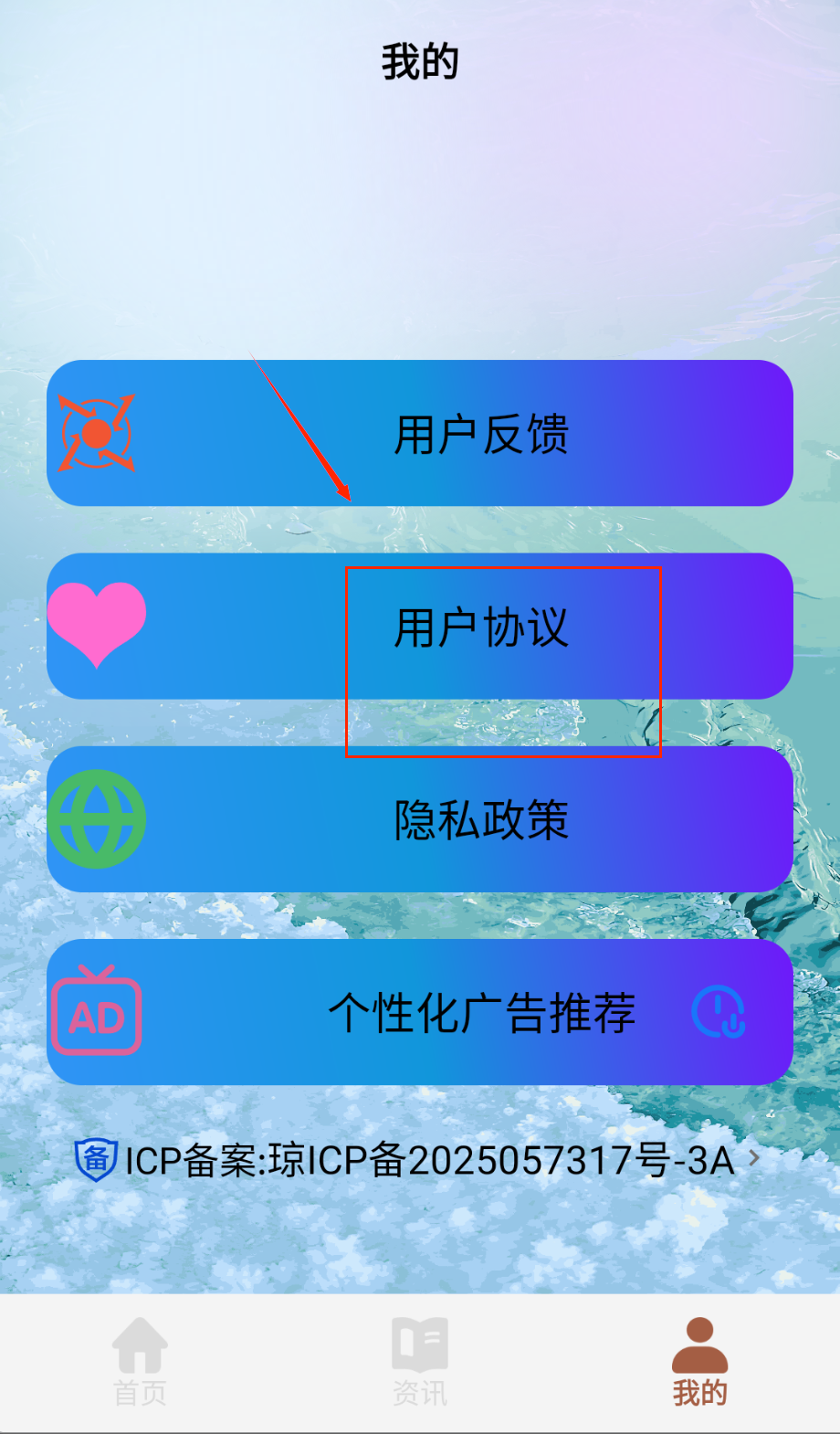Open 用户反馈 feedback page
Image resolution: width=840 pixels, height=1434 pixels.
pos(419,433)
